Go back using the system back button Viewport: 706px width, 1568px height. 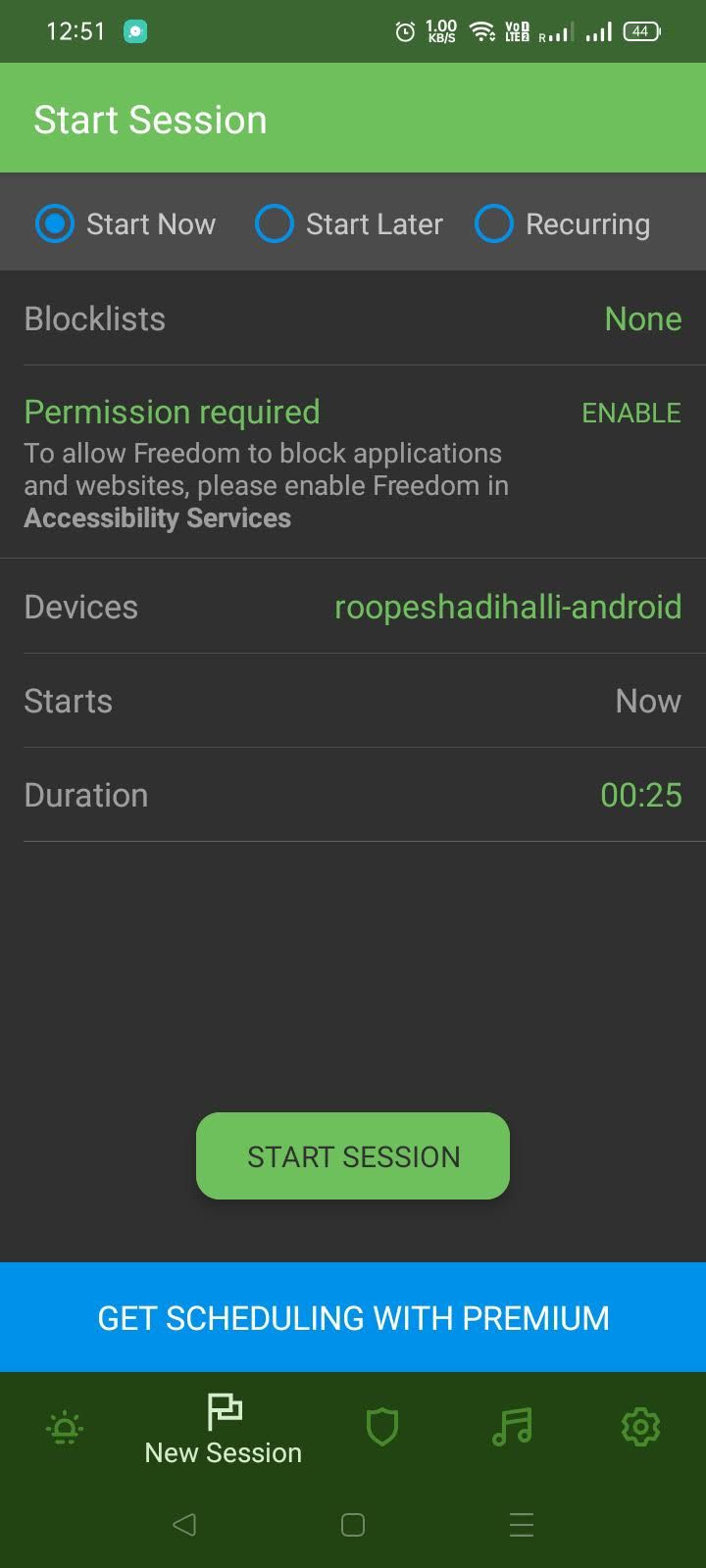click(x=184, y=1524)
